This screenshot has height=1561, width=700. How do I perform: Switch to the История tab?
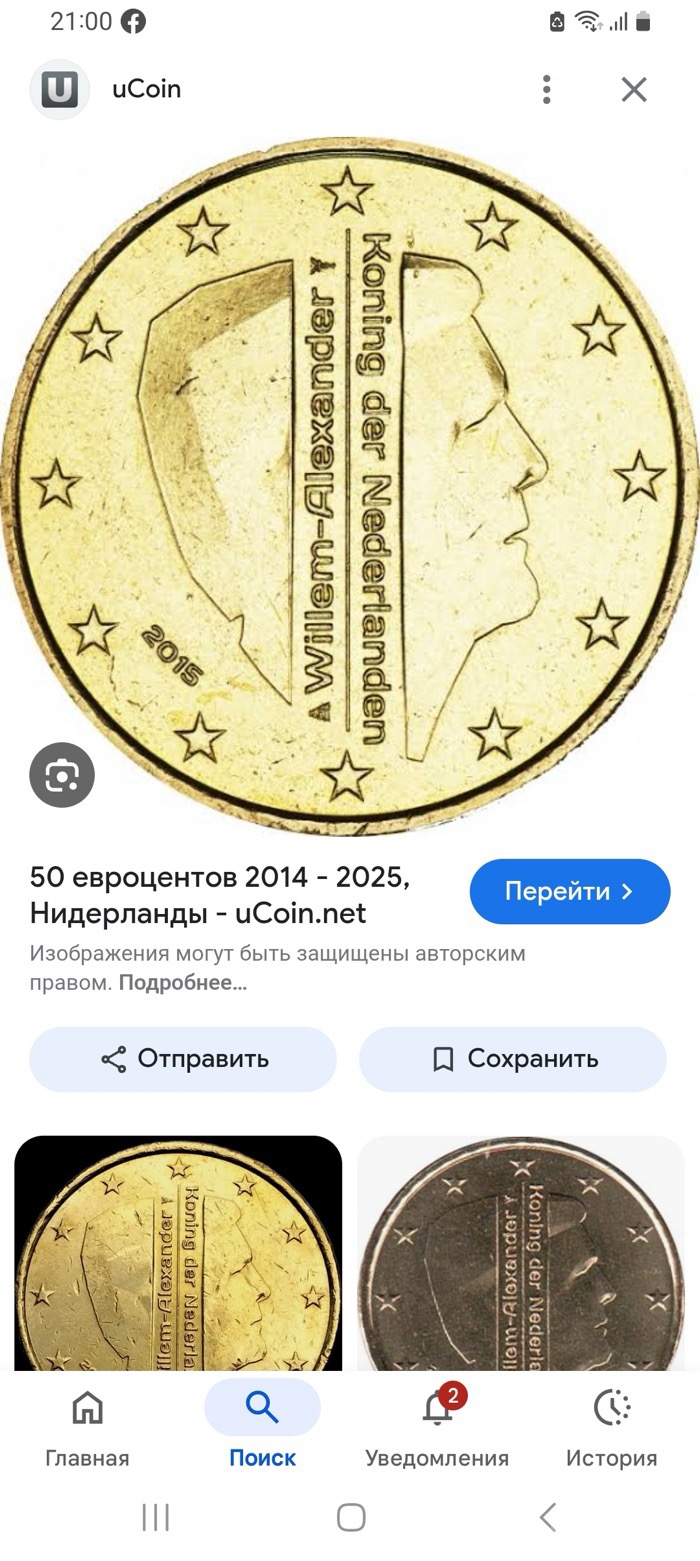611,1429
